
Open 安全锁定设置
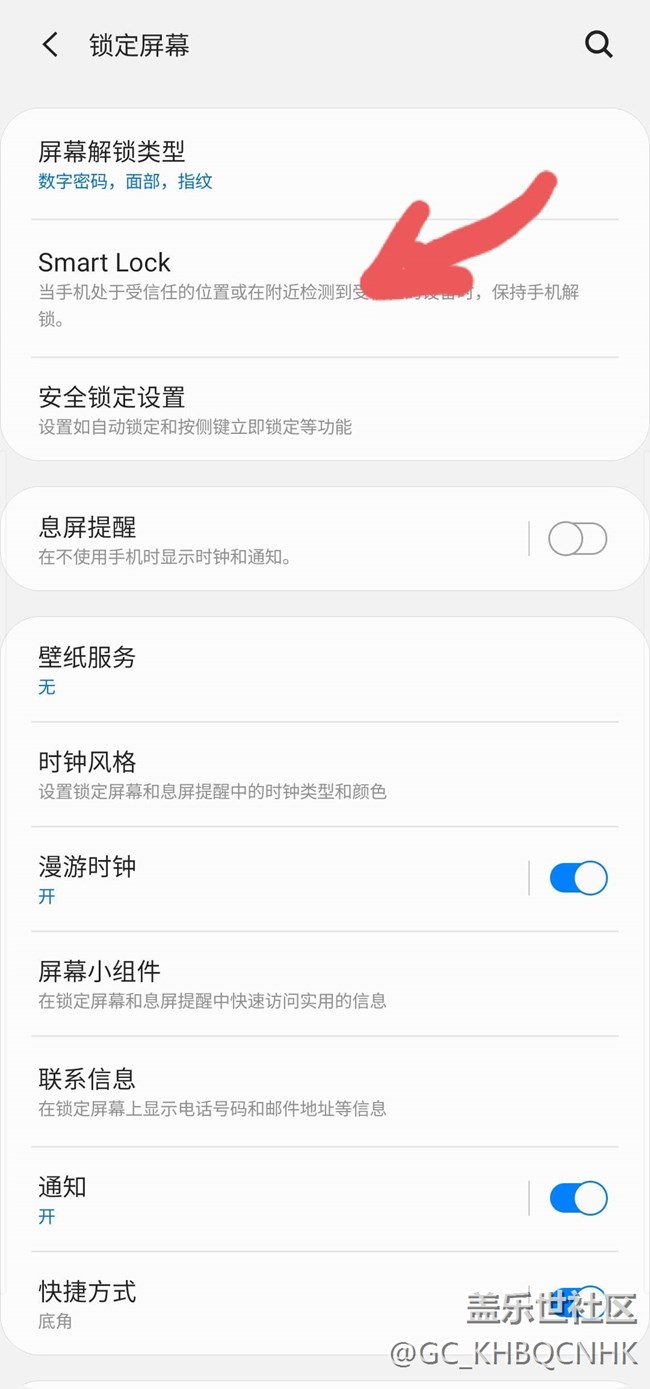click(x=325, y=410)
